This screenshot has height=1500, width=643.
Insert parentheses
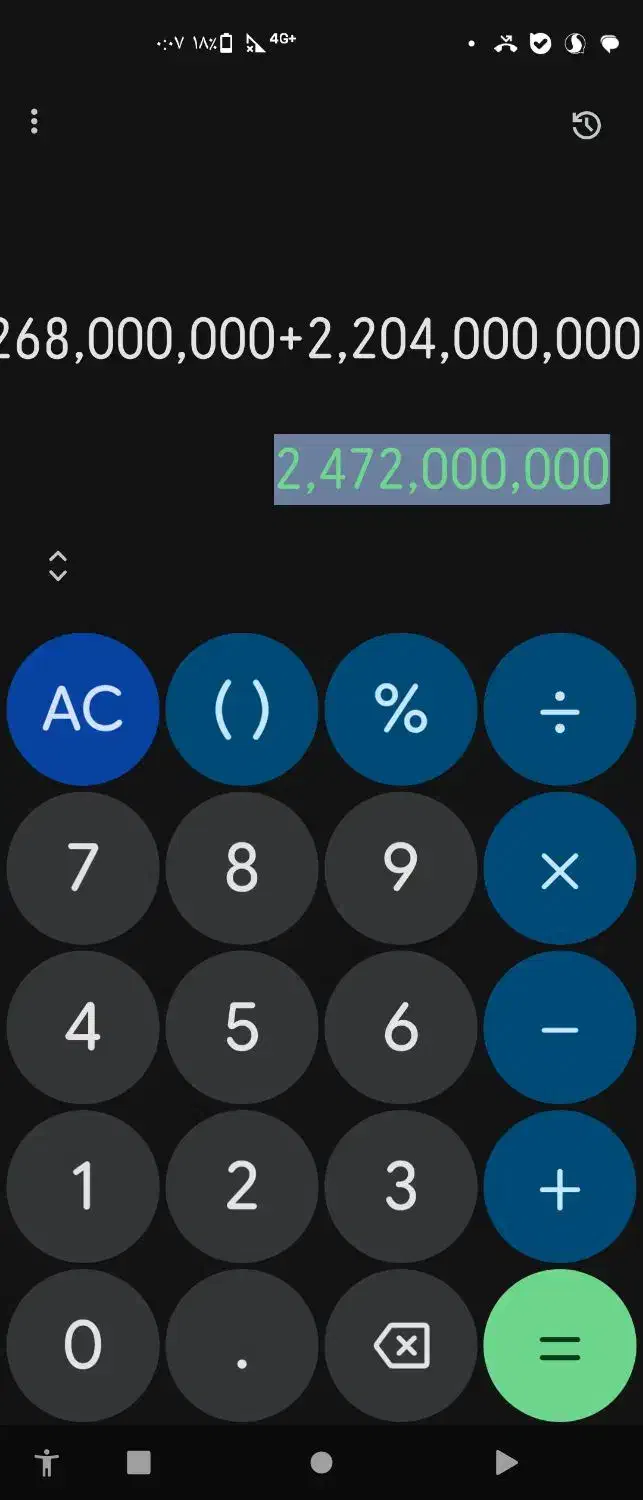pyautogui.click(x=242, y=709)
